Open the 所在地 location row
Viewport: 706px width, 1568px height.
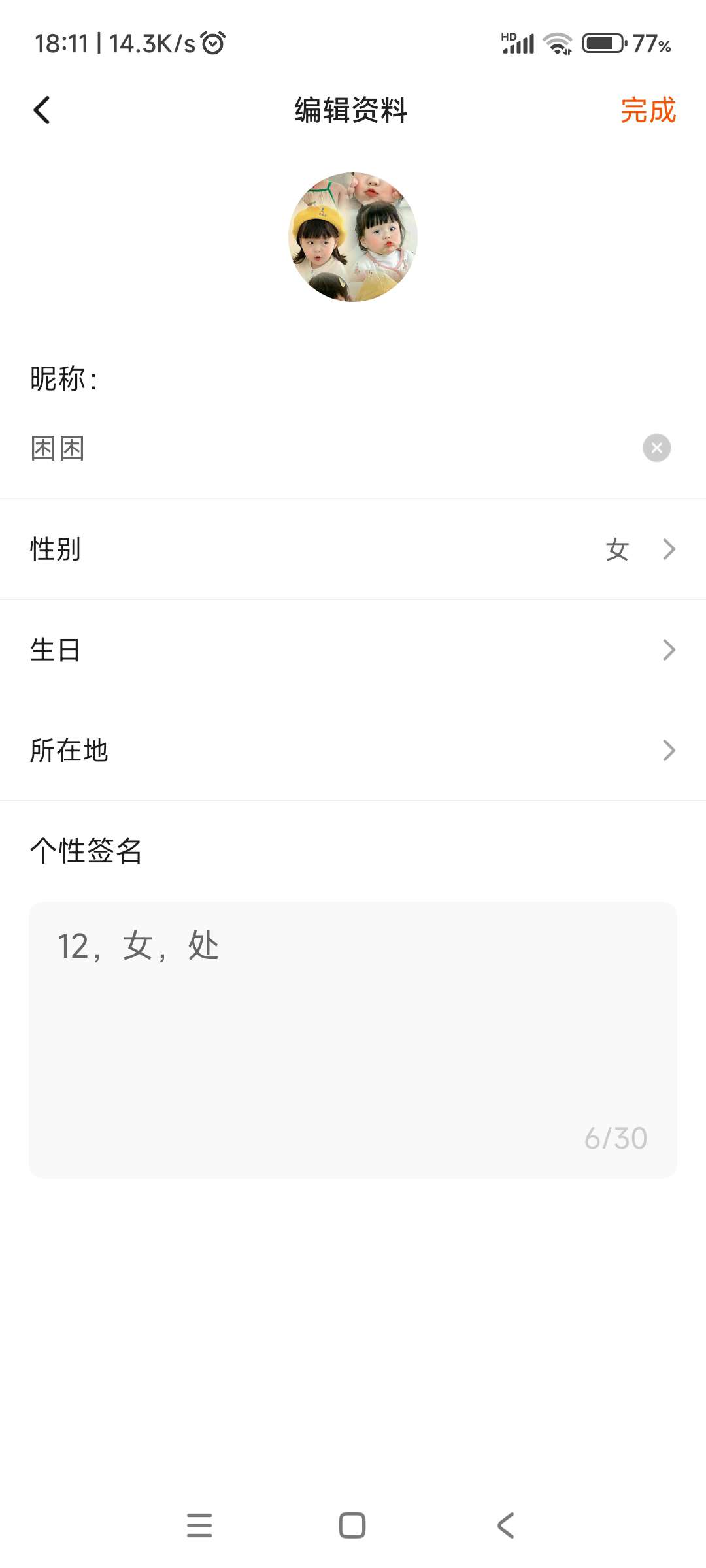click(353, 751)
